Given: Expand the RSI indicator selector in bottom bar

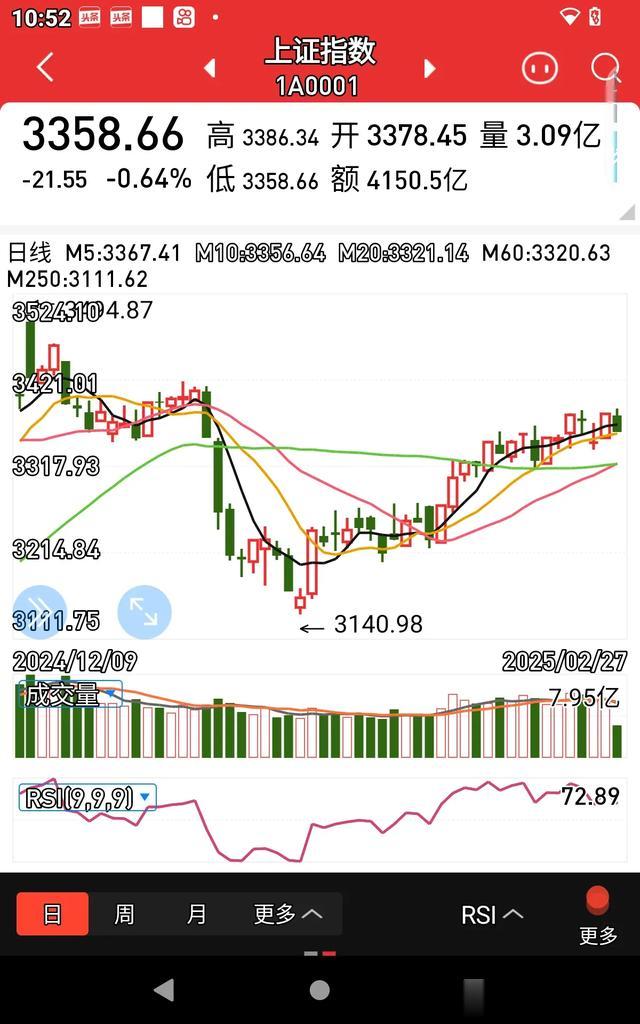Looking at the screenshot, I should click(x=492, y=915).
